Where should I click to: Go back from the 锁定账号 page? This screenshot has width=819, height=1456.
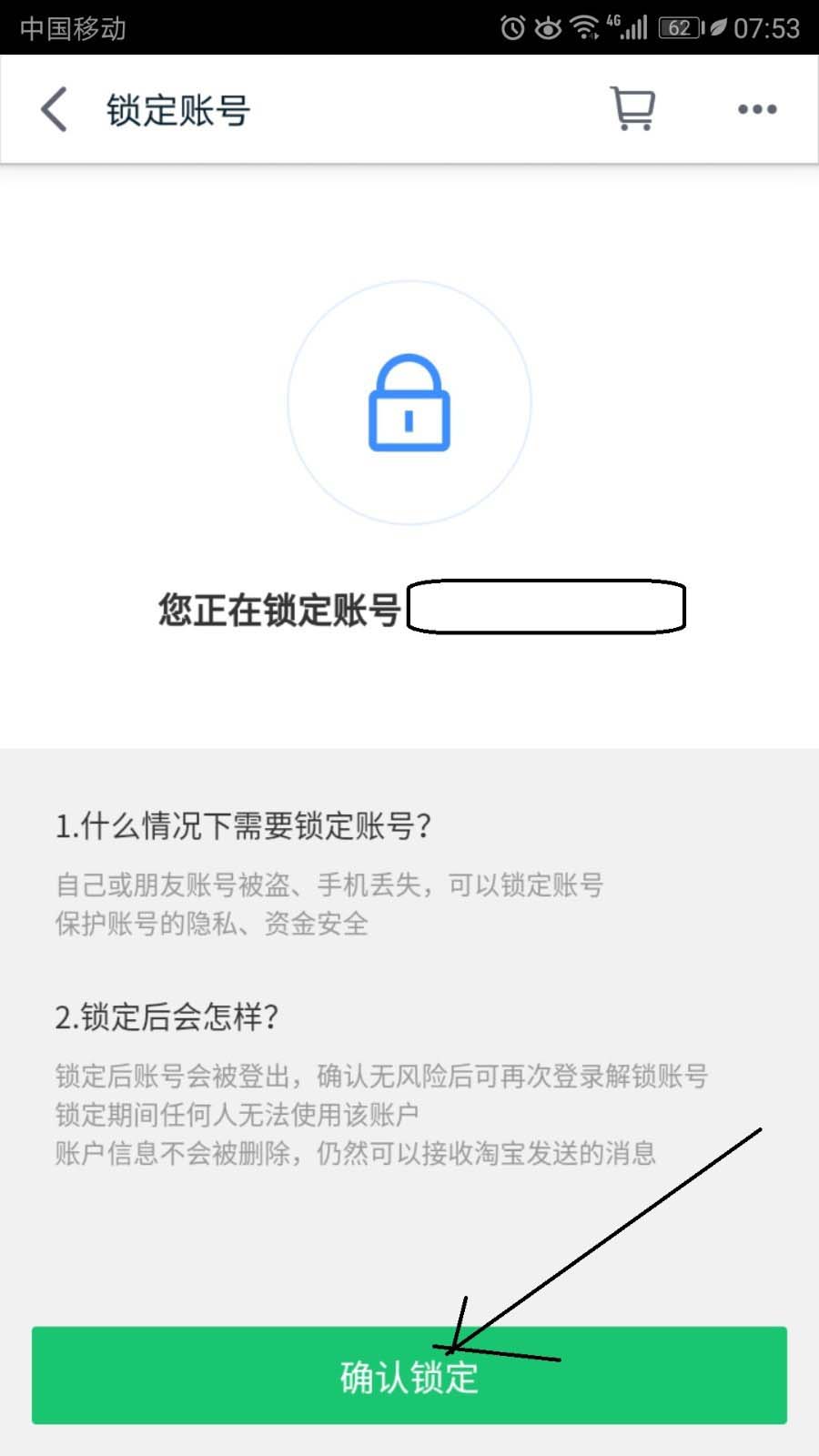coord(55,109)
